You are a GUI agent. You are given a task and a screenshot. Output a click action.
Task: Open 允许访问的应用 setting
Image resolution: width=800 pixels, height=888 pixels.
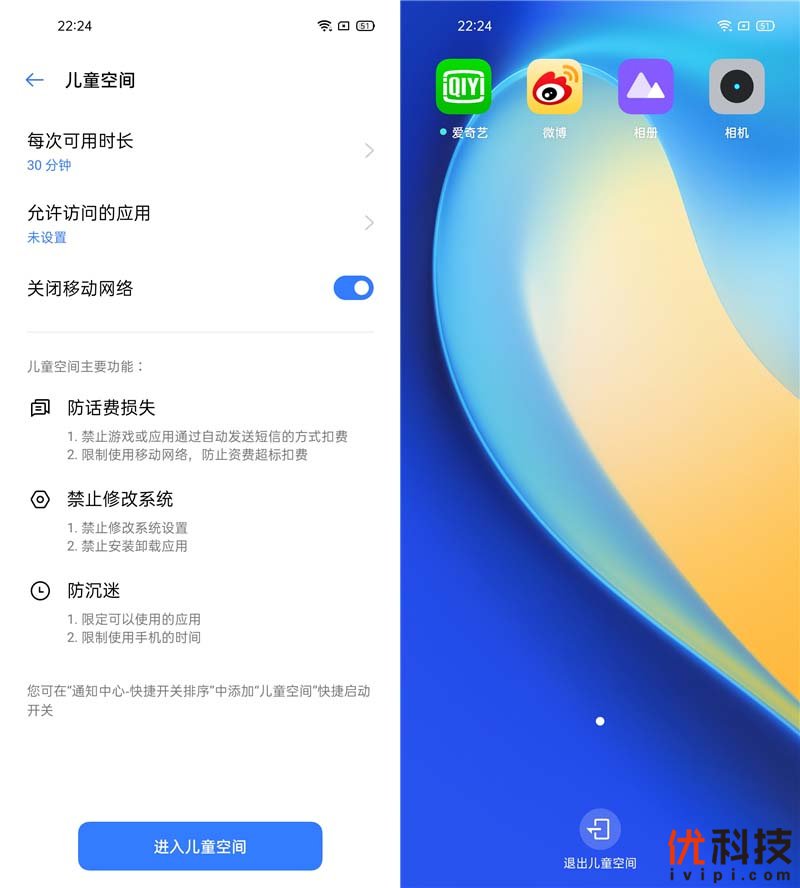[x=200, y=223]
